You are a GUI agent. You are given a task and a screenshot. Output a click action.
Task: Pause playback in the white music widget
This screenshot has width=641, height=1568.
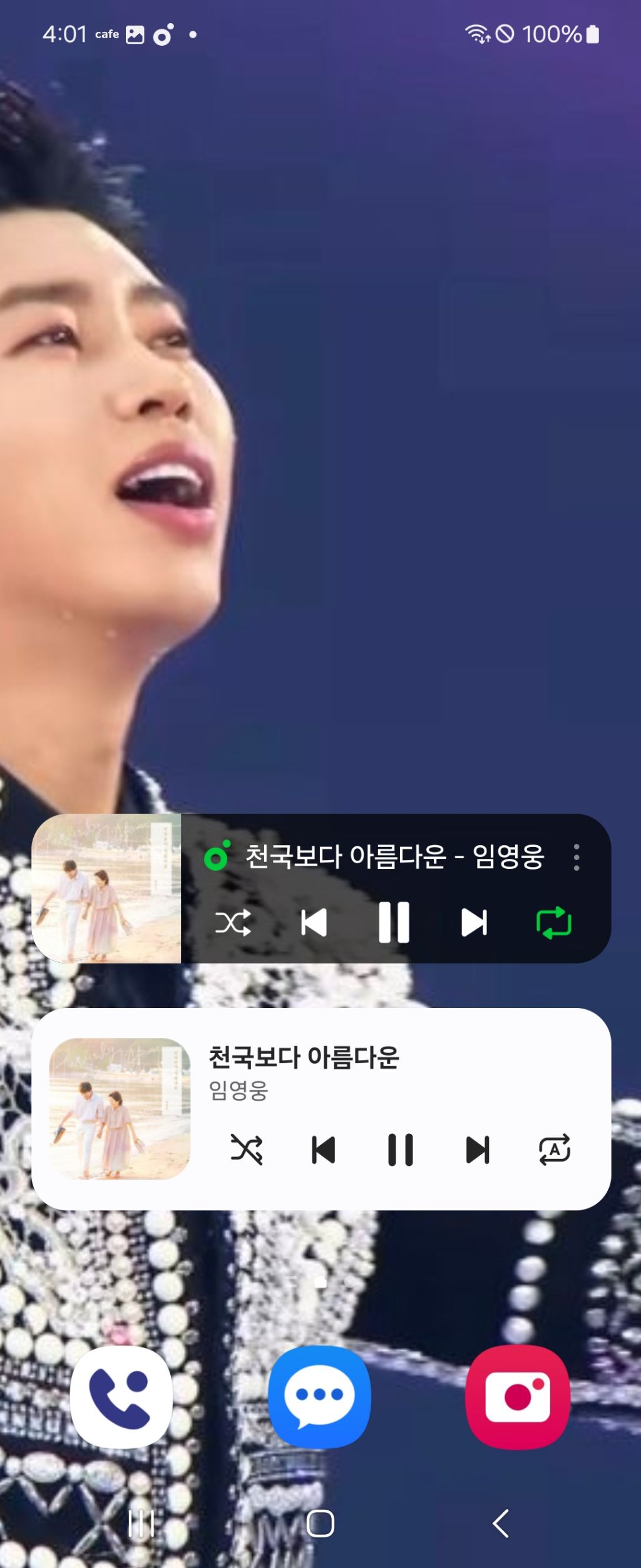[x=401, y=1150]
